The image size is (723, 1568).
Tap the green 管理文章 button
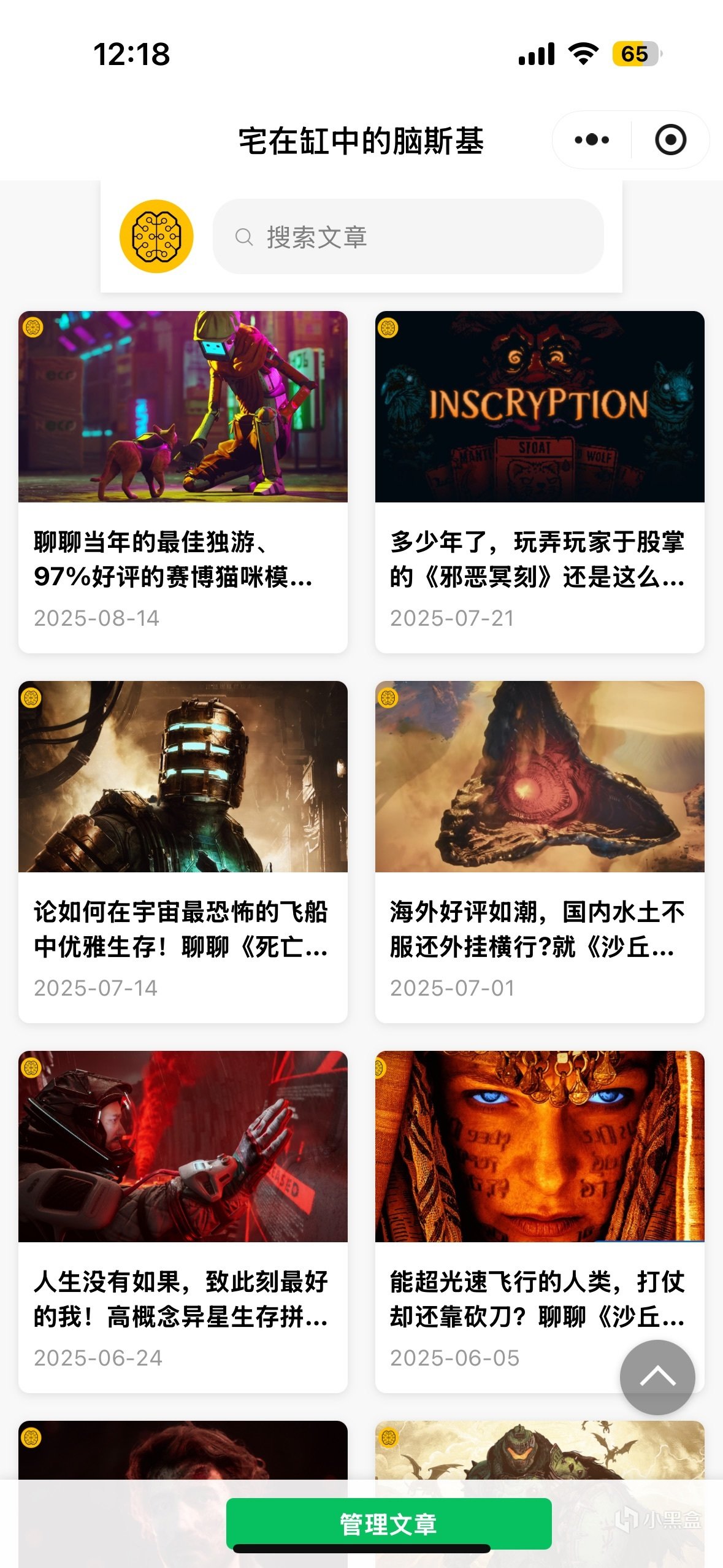click(389, 1524)
